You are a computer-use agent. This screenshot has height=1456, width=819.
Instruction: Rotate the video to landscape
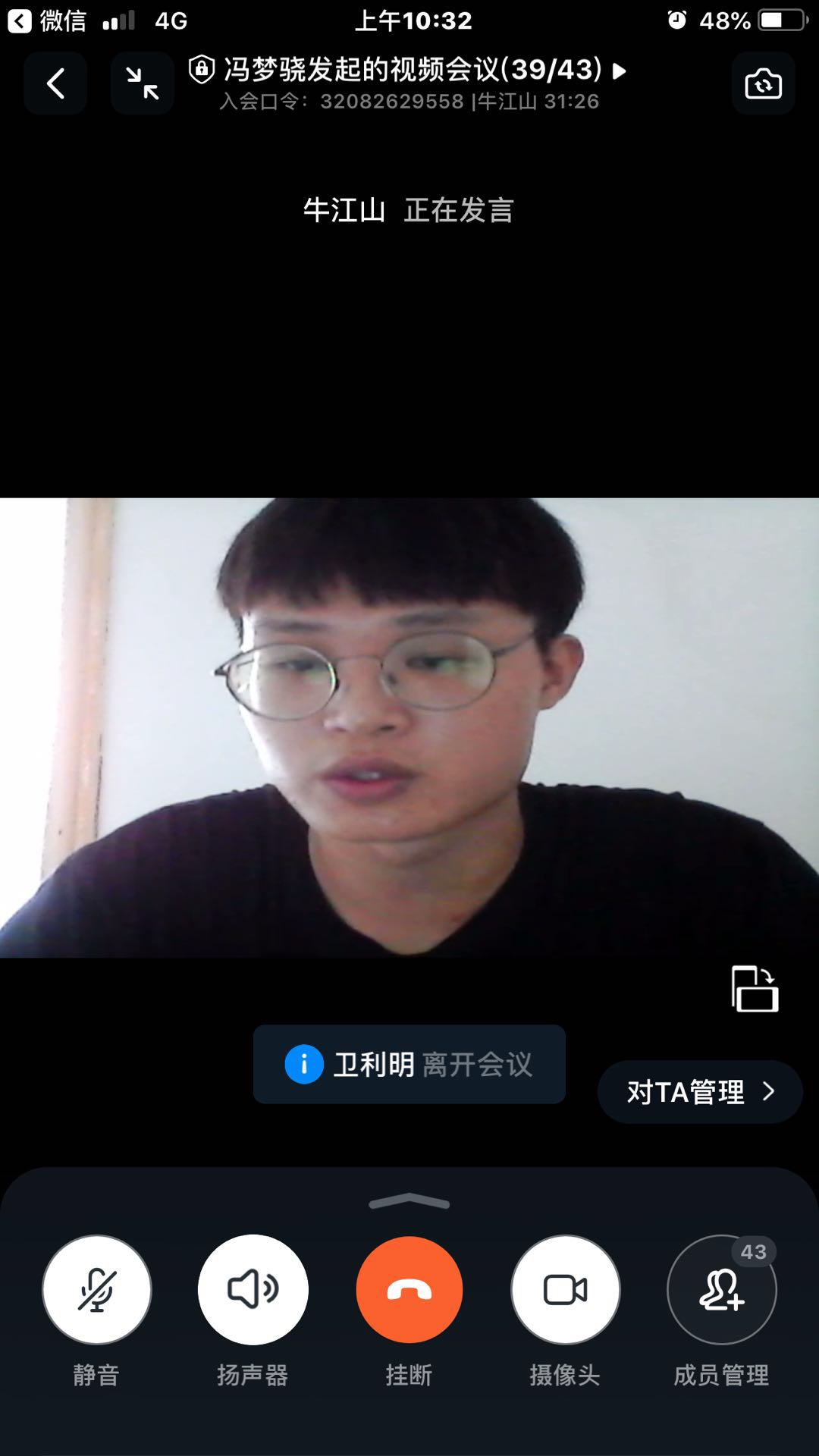pos(755,989)
